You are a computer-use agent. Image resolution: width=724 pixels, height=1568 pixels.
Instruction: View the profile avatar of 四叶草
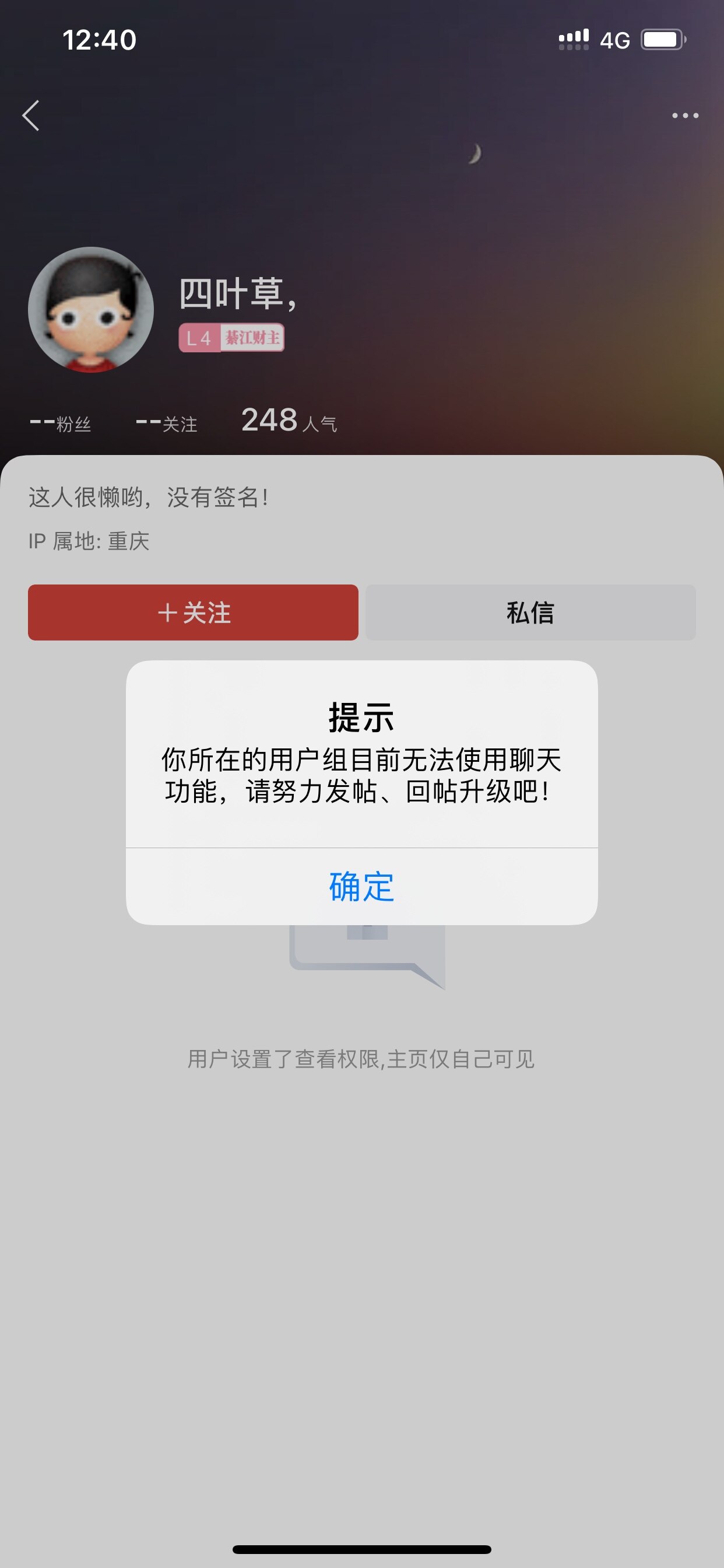91,310
